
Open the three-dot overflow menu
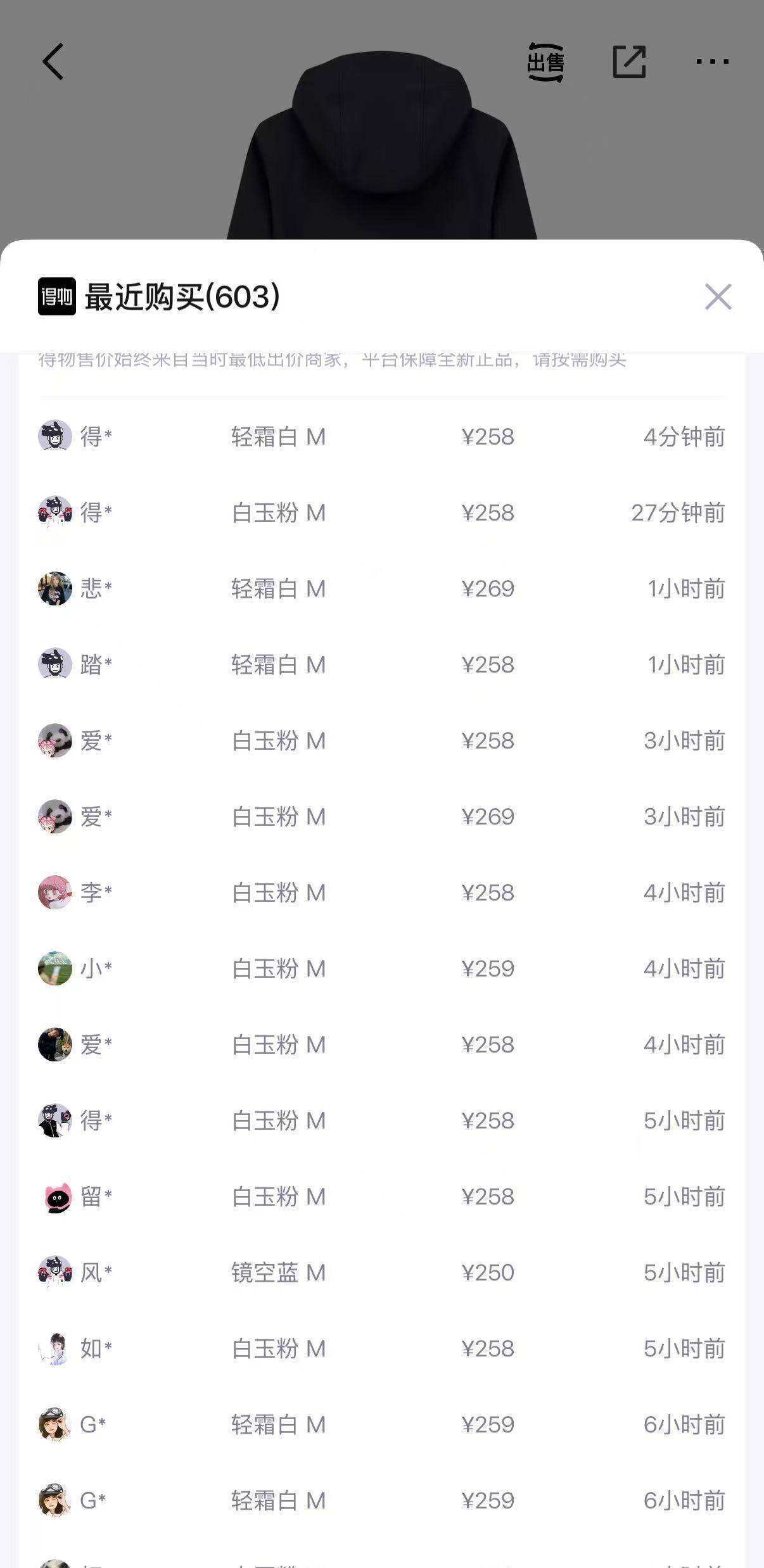tap(712, 61)
